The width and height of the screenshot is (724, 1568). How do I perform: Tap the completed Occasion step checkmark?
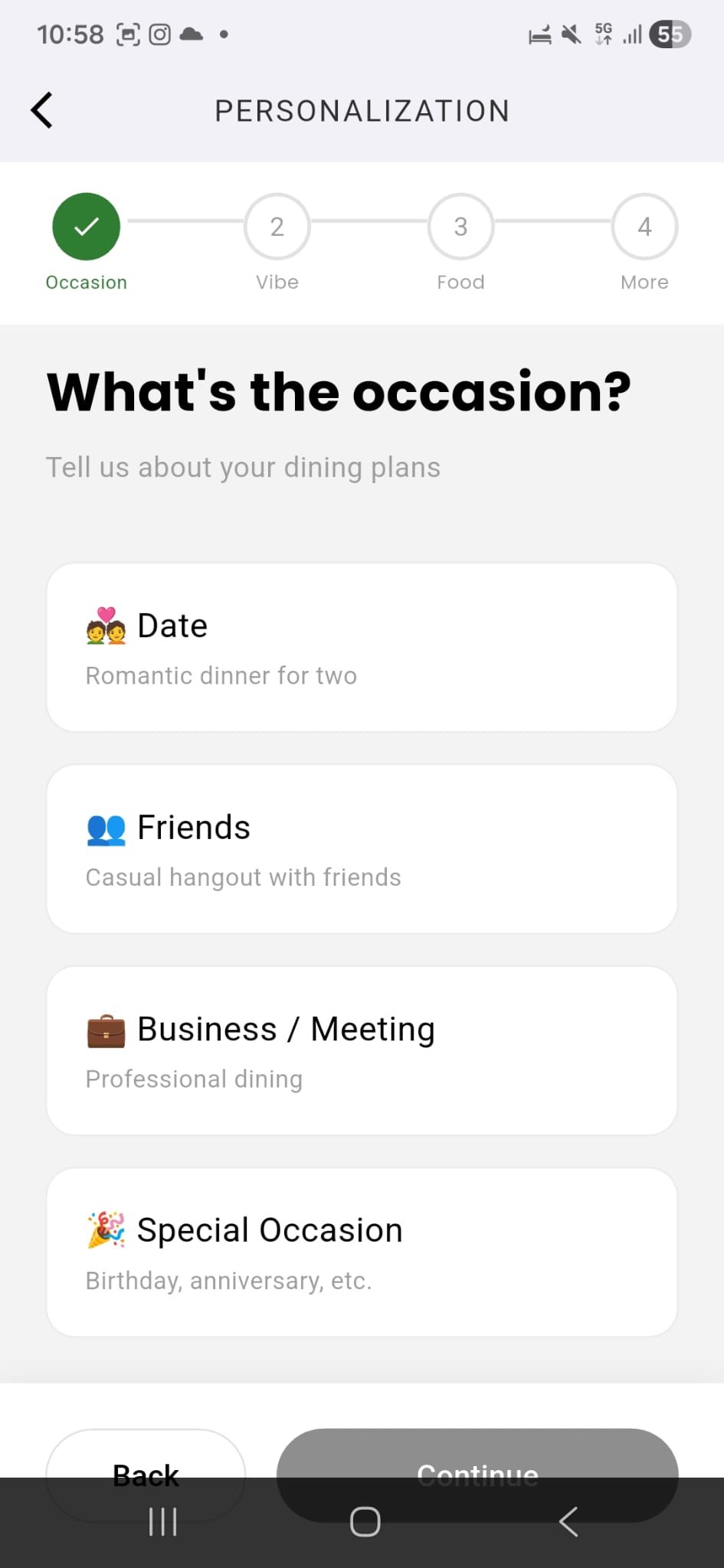[86, 226]
